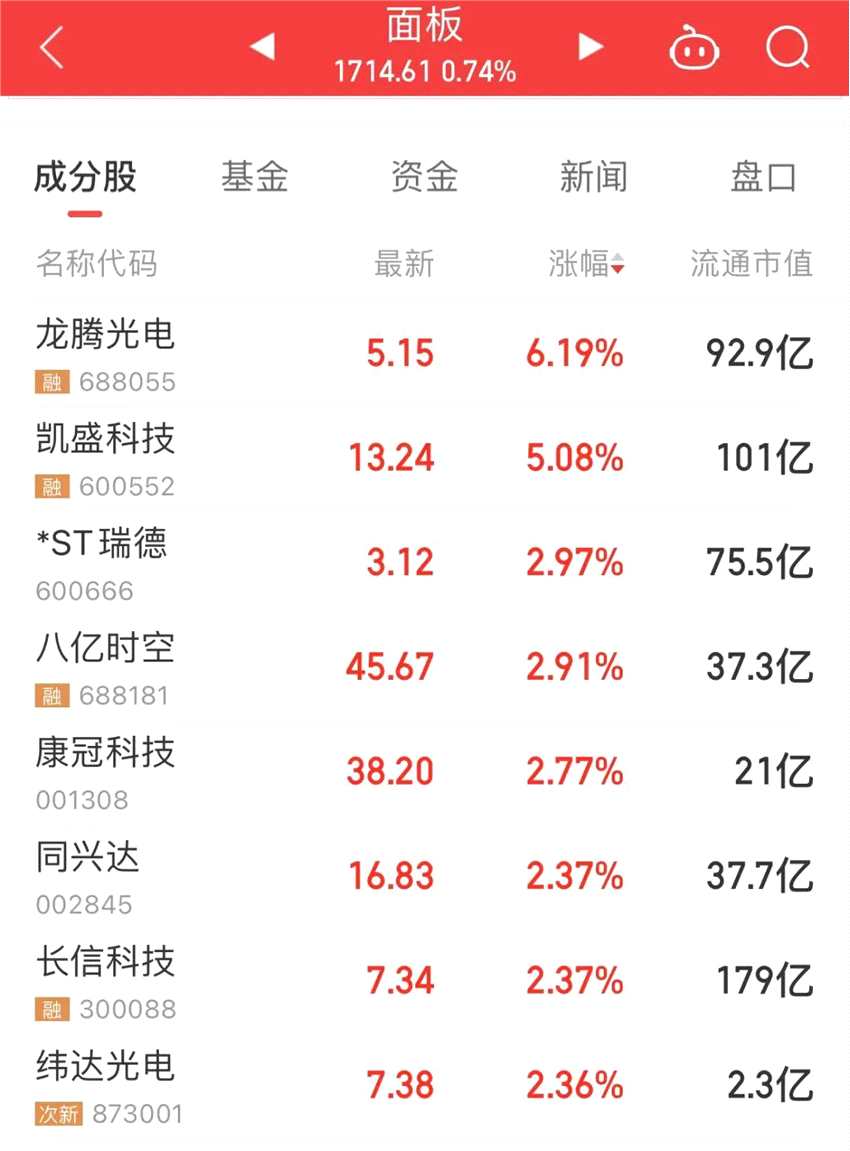Sort the list by 流通市值
This screenshot has height=1151, width=850.
751,264
